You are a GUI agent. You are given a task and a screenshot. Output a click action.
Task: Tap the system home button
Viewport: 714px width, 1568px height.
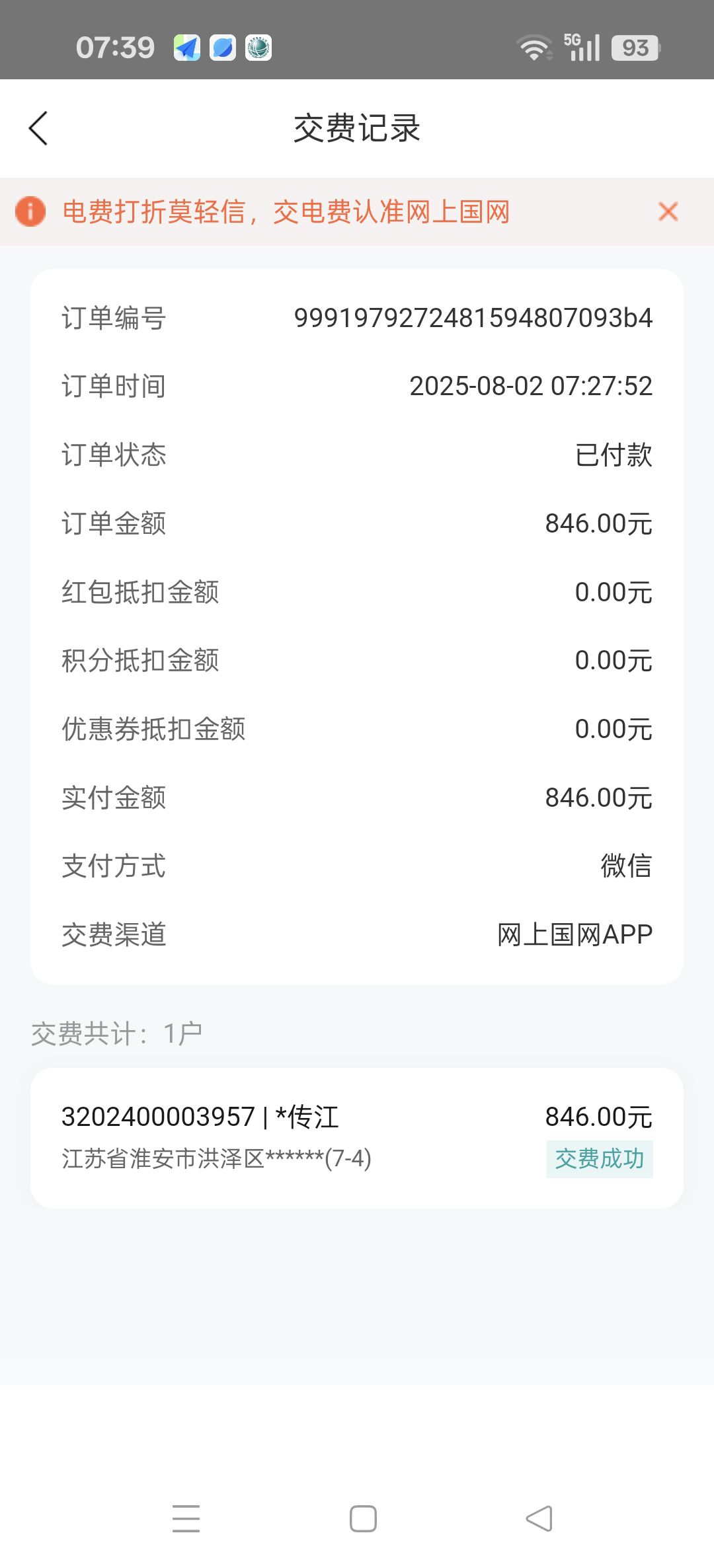(x=363, y=1518)
